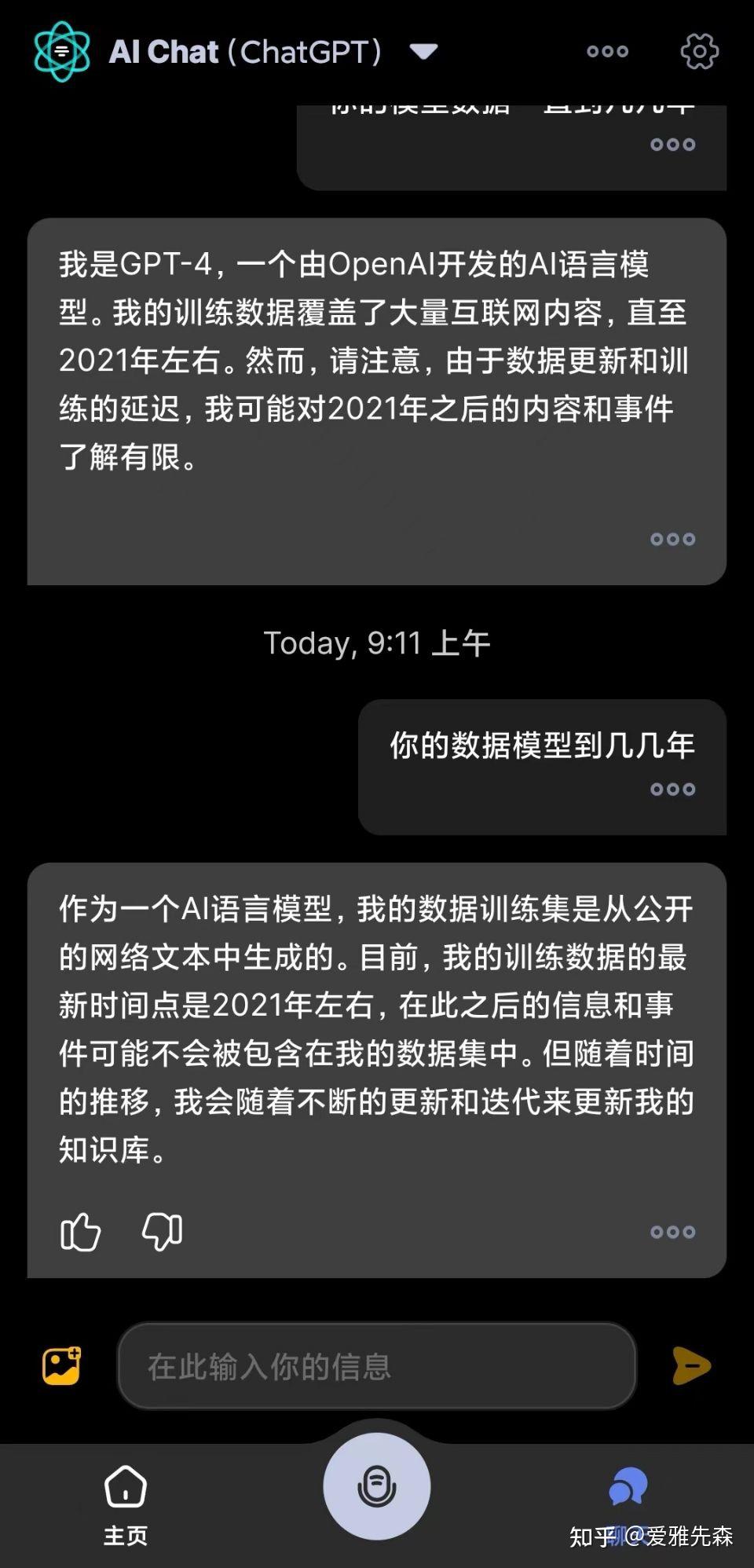Expand options on the 你的数据模型到几几年 message
The image size is (754, 1568).
pos(672,789)
